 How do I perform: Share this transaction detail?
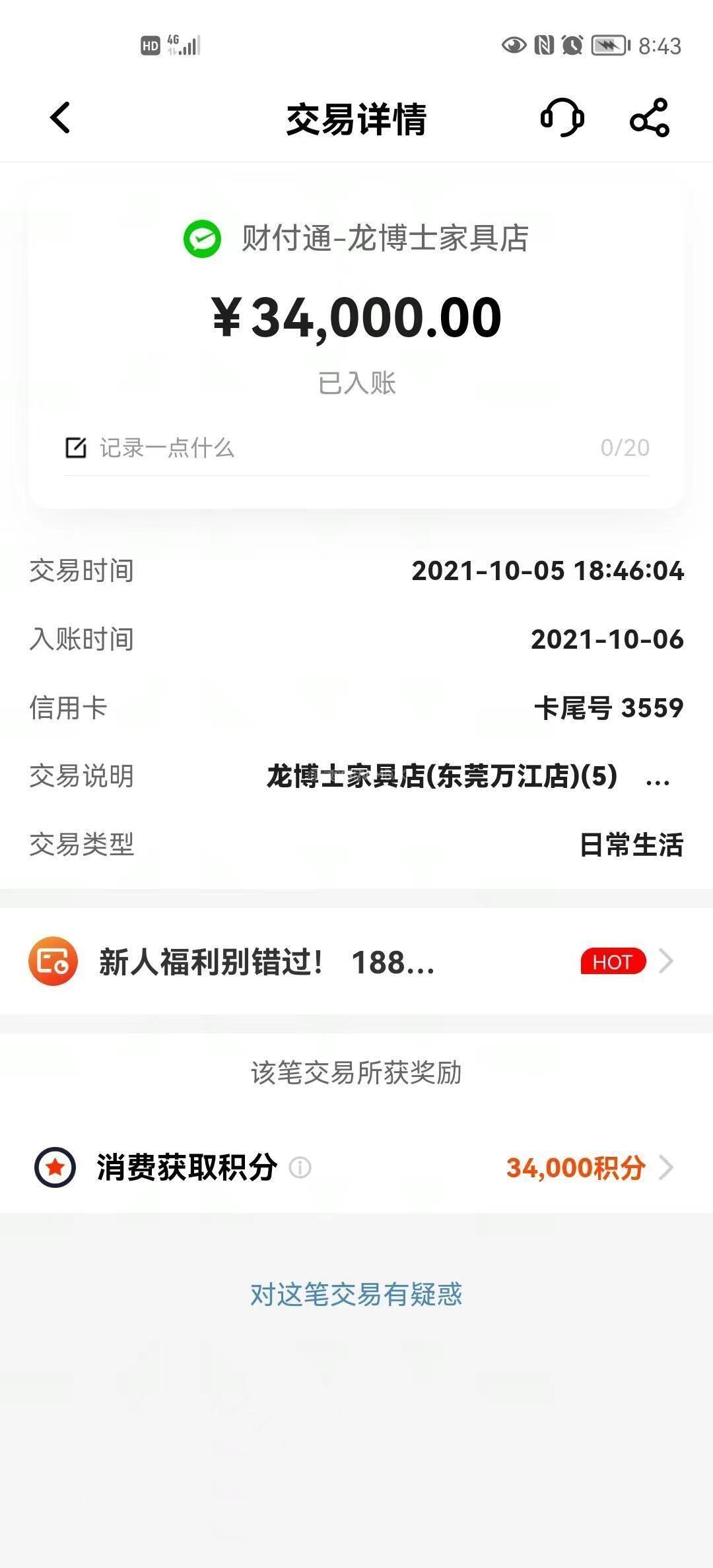[x=650, y=118]
